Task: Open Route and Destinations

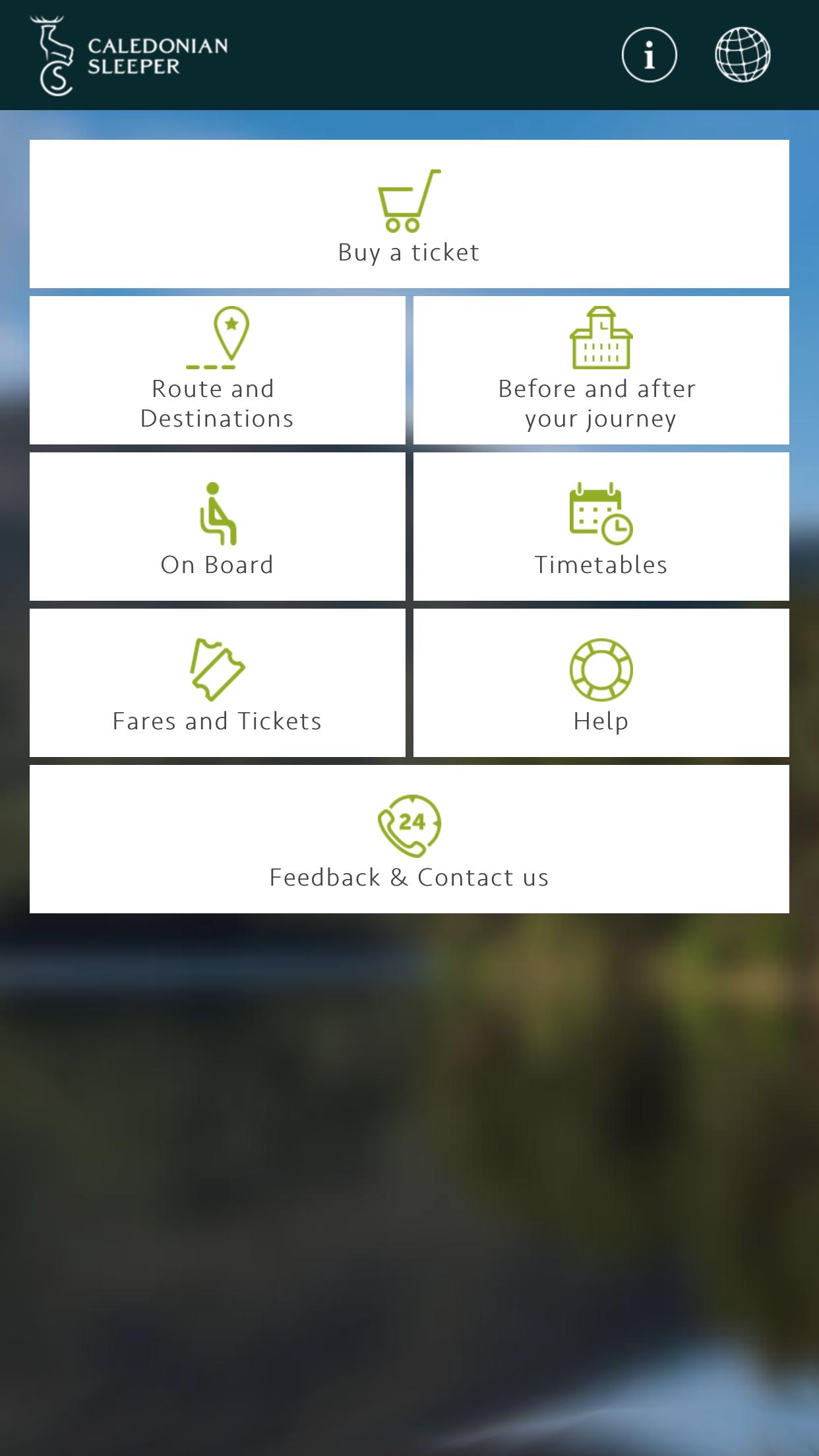Action: [x=217, y=370]
